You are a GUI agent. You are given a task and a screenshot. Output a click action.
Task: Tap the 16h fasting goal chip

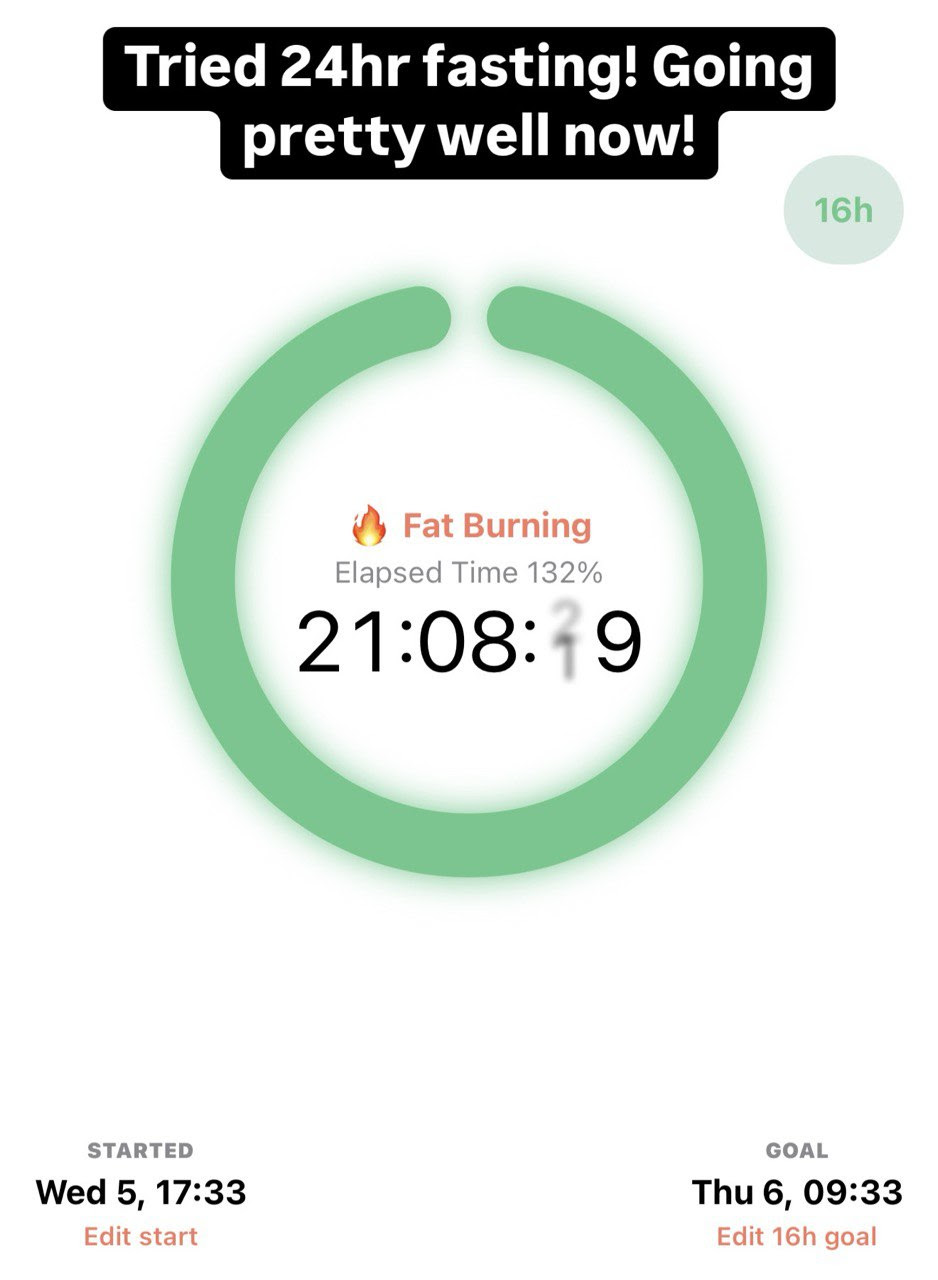[x=843, y=211]
